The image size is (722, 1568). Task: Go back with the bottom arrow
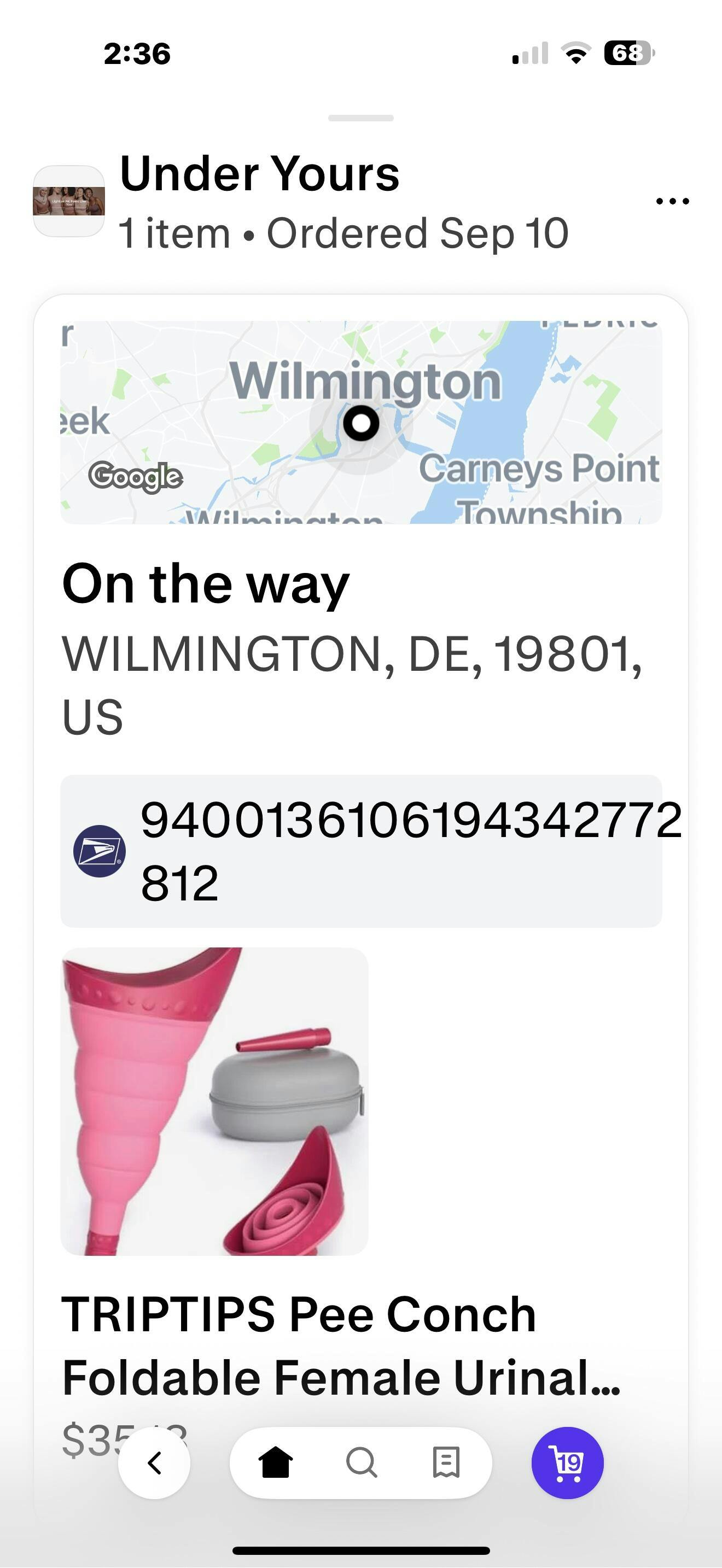[154, 1462]
